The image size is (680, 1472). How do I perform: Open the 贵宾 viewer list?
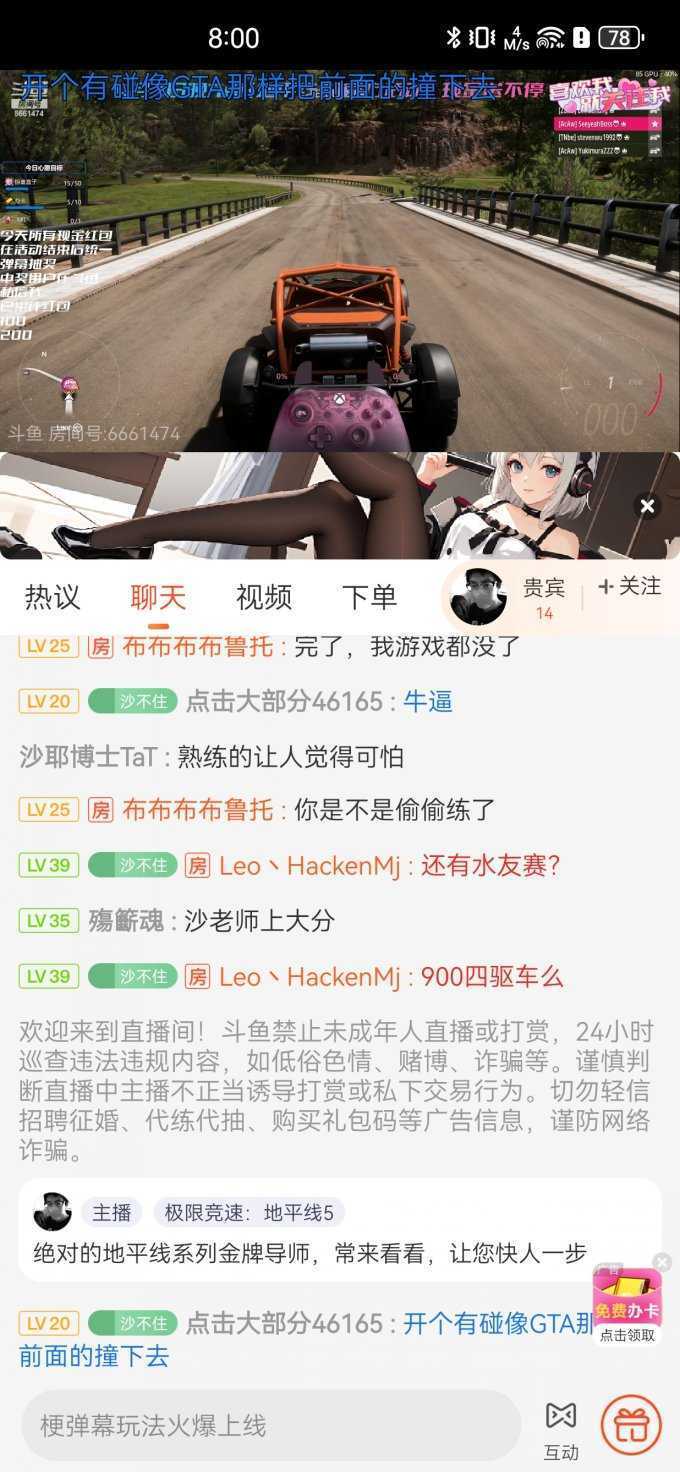coord(543,596)
